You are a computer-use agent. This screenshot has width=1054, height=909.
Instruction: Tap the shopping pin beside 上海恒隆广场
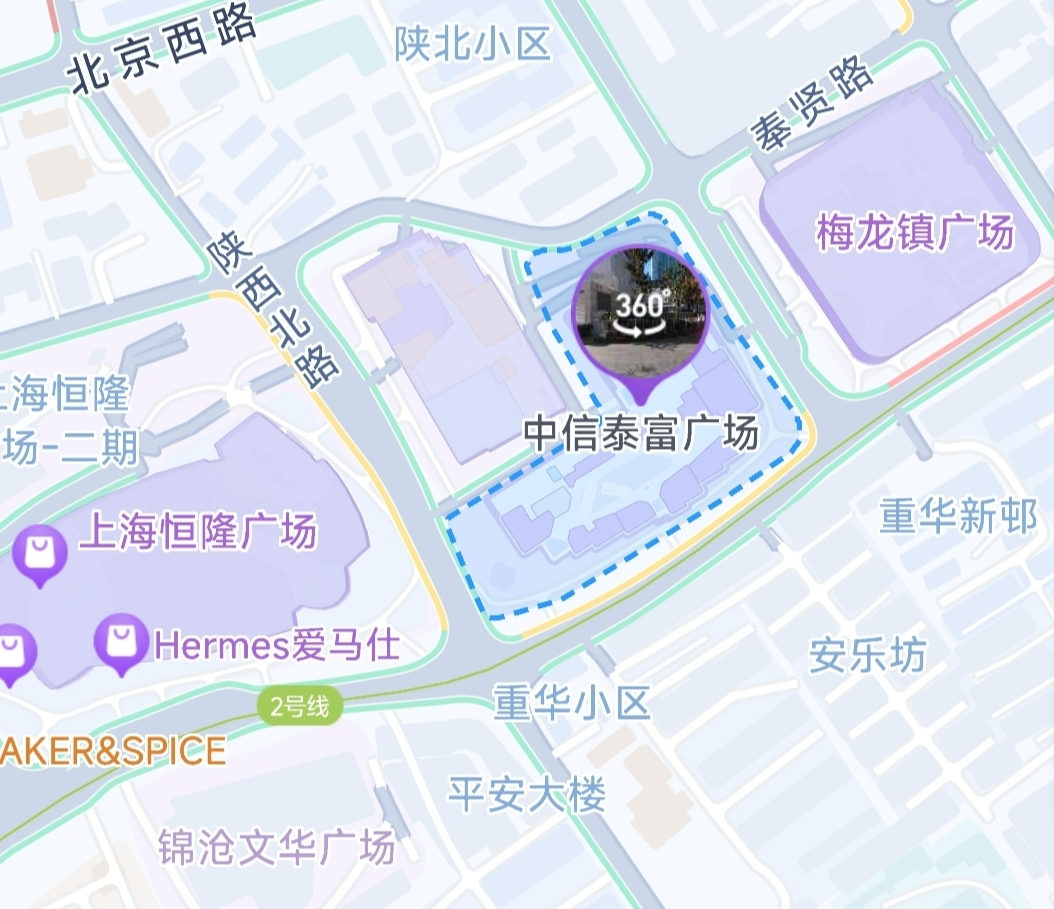(x=40, y=551)
